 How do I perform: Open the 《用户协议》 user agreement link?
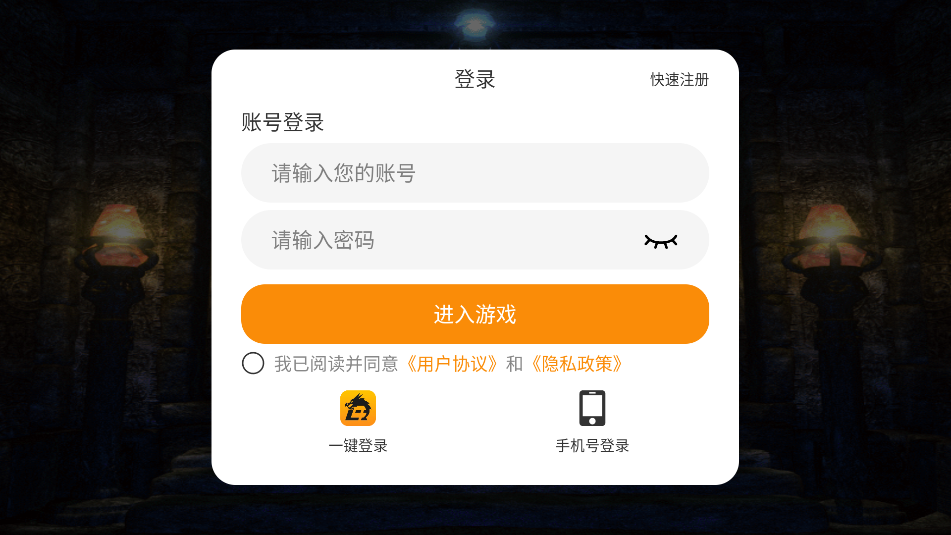[451, 364]
